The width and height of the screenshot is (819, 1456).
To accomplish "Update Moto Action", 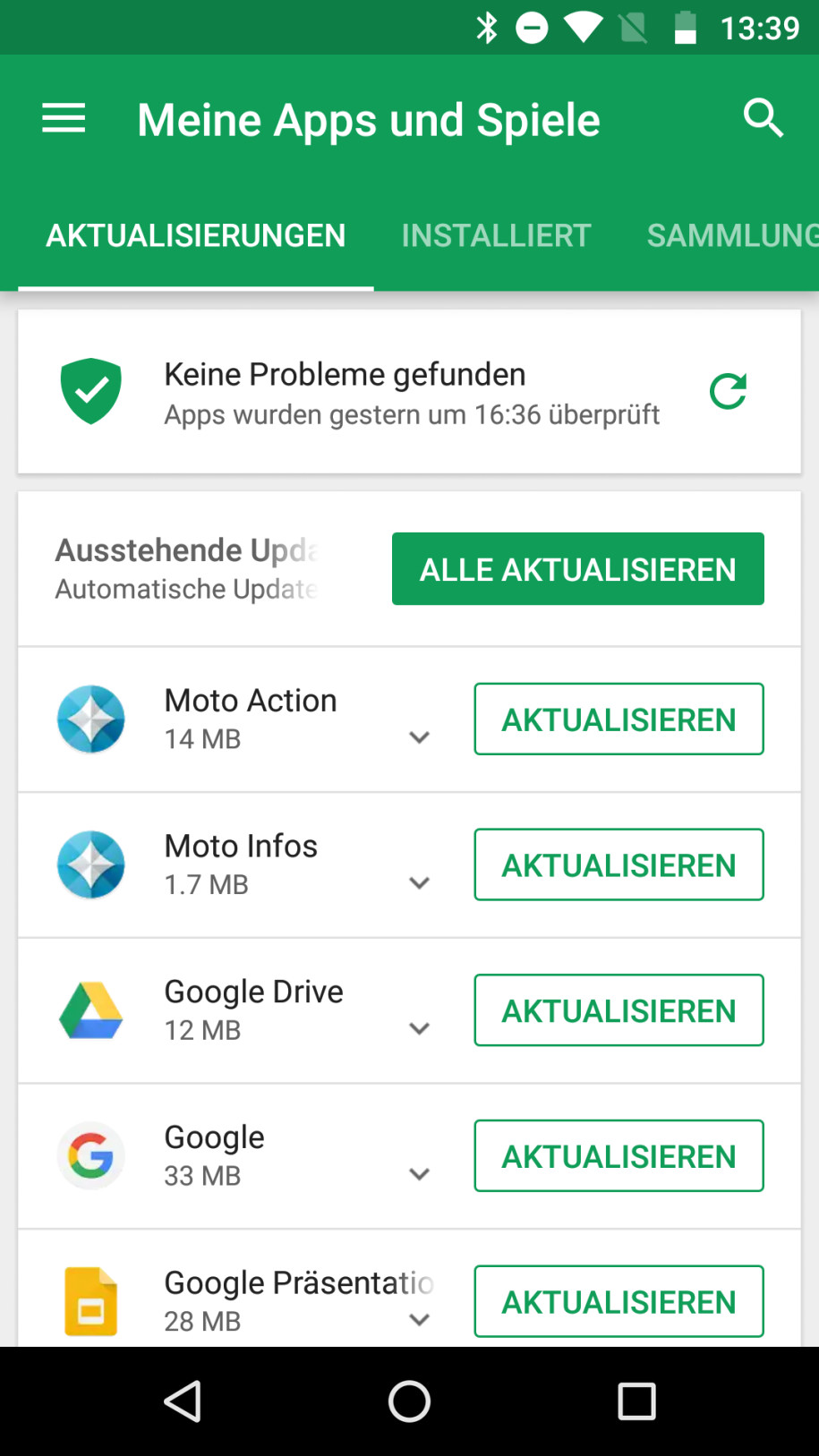I will [x=619, y=719].
